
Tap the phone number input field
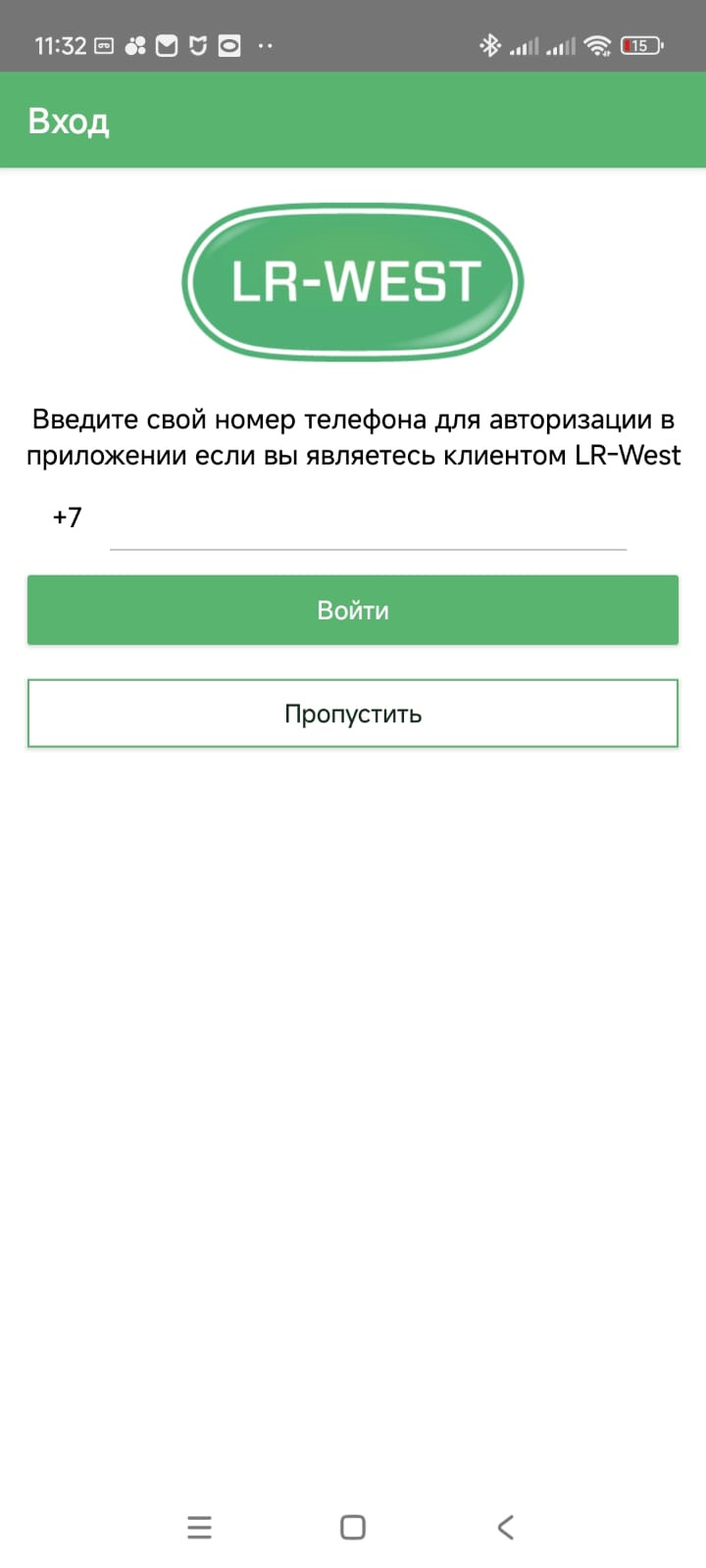pos(368,519)
